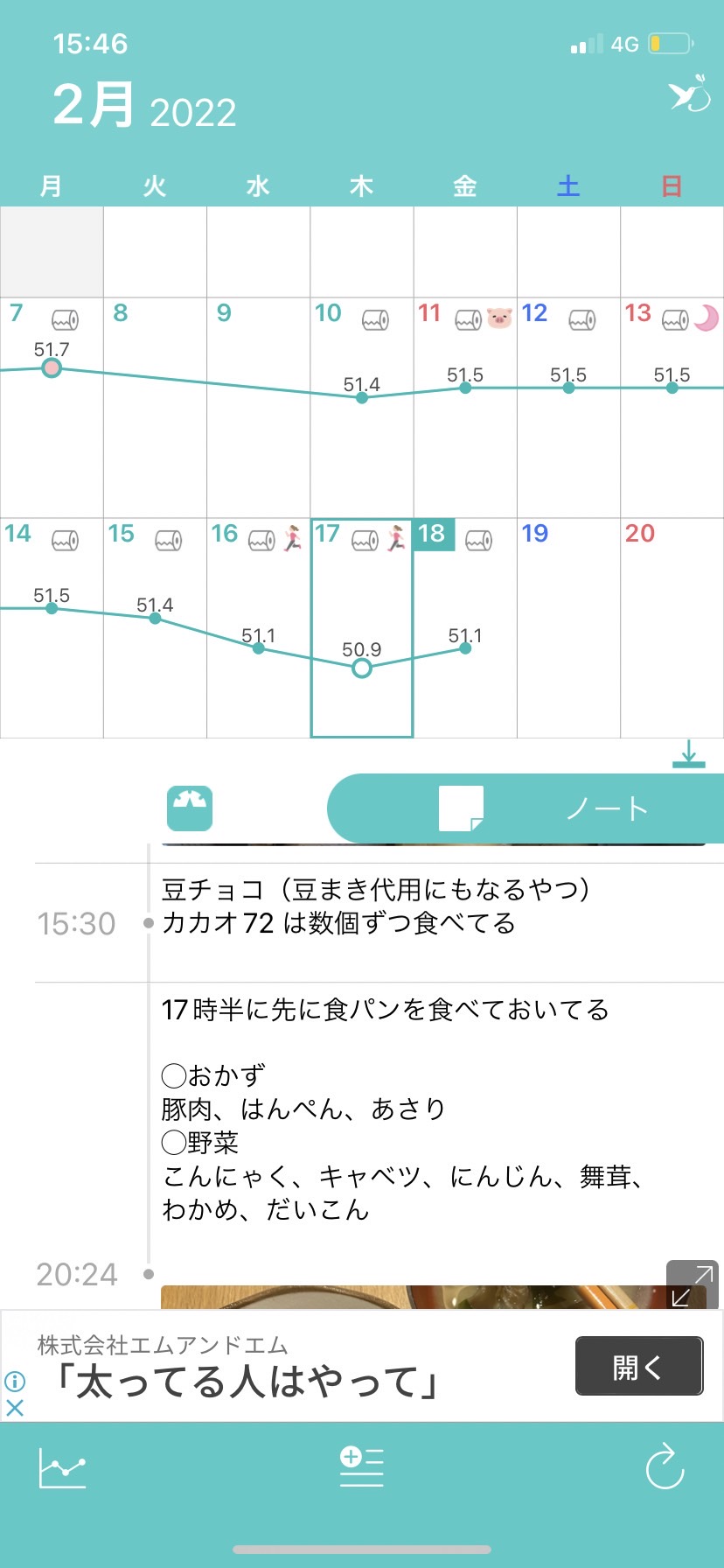The height and width of the screenshot is (1568, 724).
Task: Tap the bird icon in the header
Action: 690,94
